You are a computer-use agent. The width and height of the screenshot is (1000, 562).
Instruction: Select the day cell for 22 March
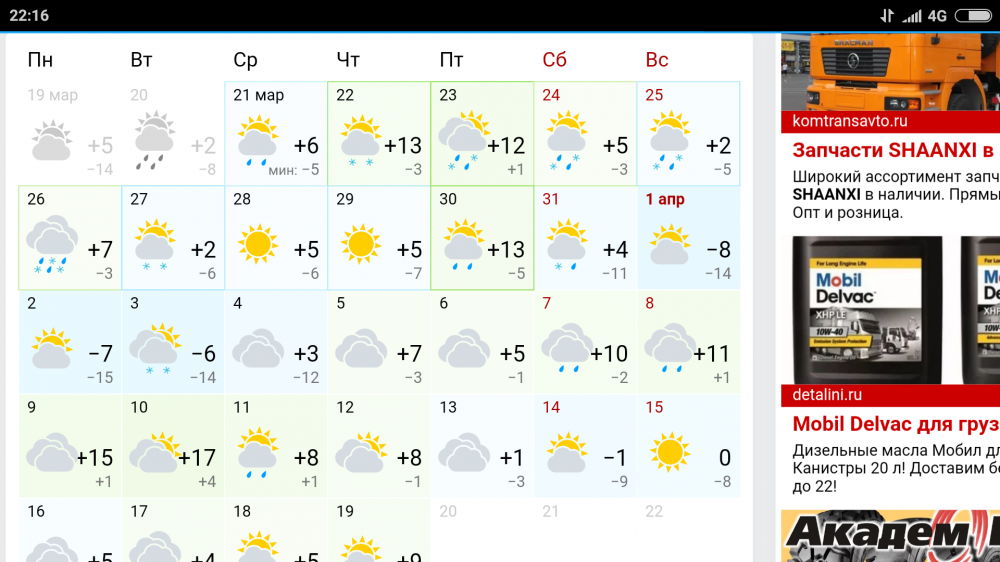tap(379, 134)
